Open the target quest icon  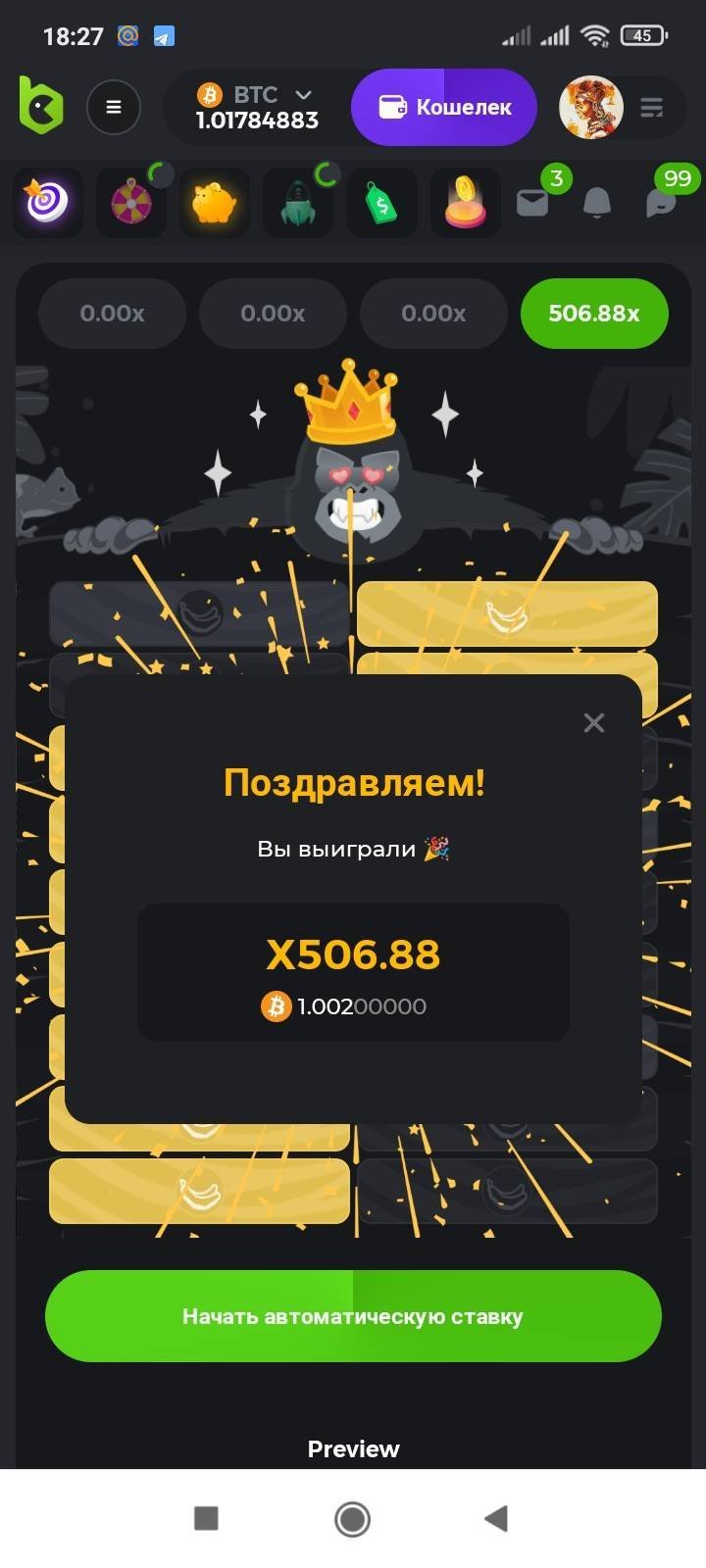pyautogui.click(x=47, y=202)
